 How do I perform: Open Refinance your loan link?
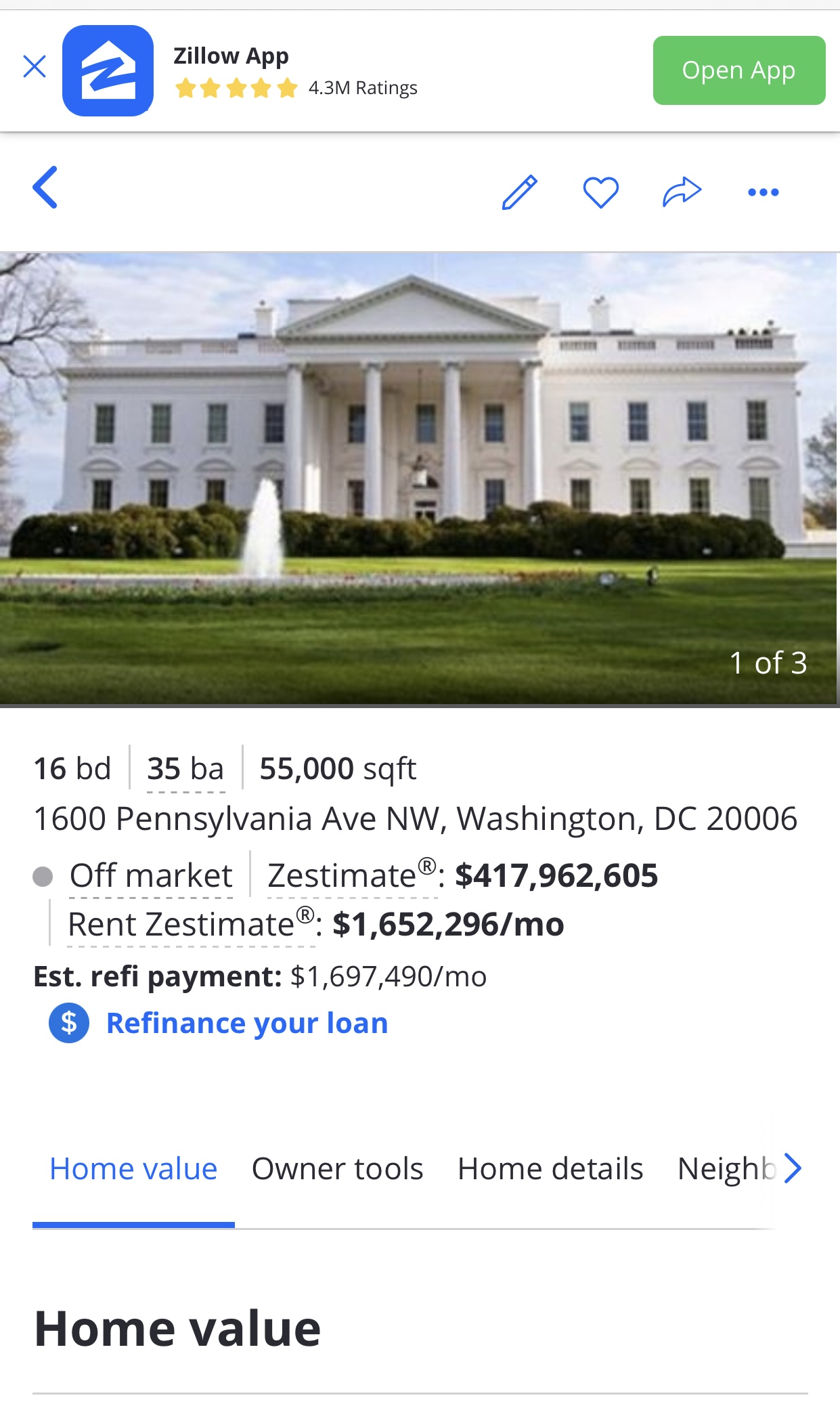(247, 1023)
